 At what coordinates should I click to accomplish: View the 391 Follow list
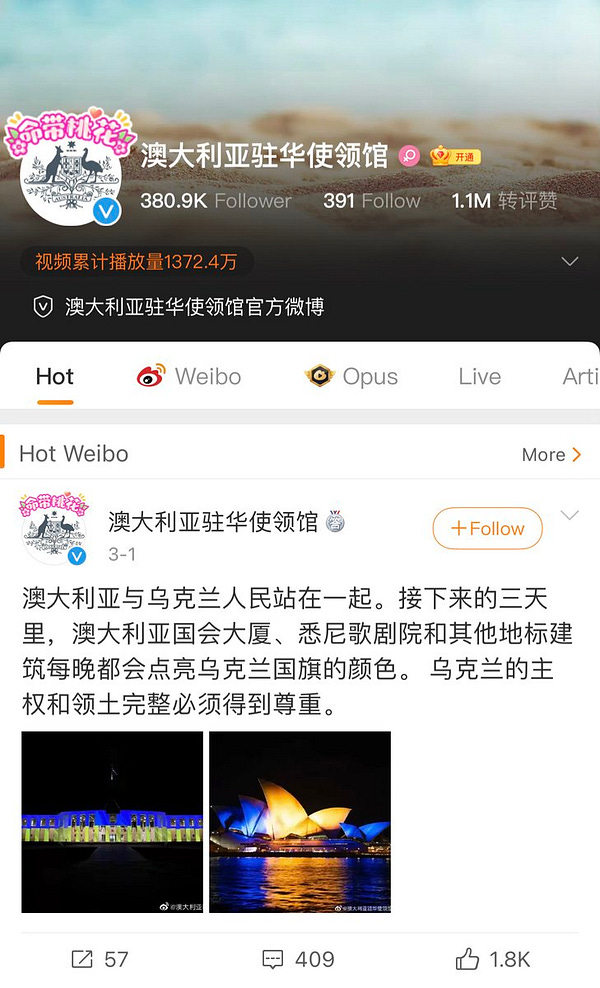click(371, 201)
